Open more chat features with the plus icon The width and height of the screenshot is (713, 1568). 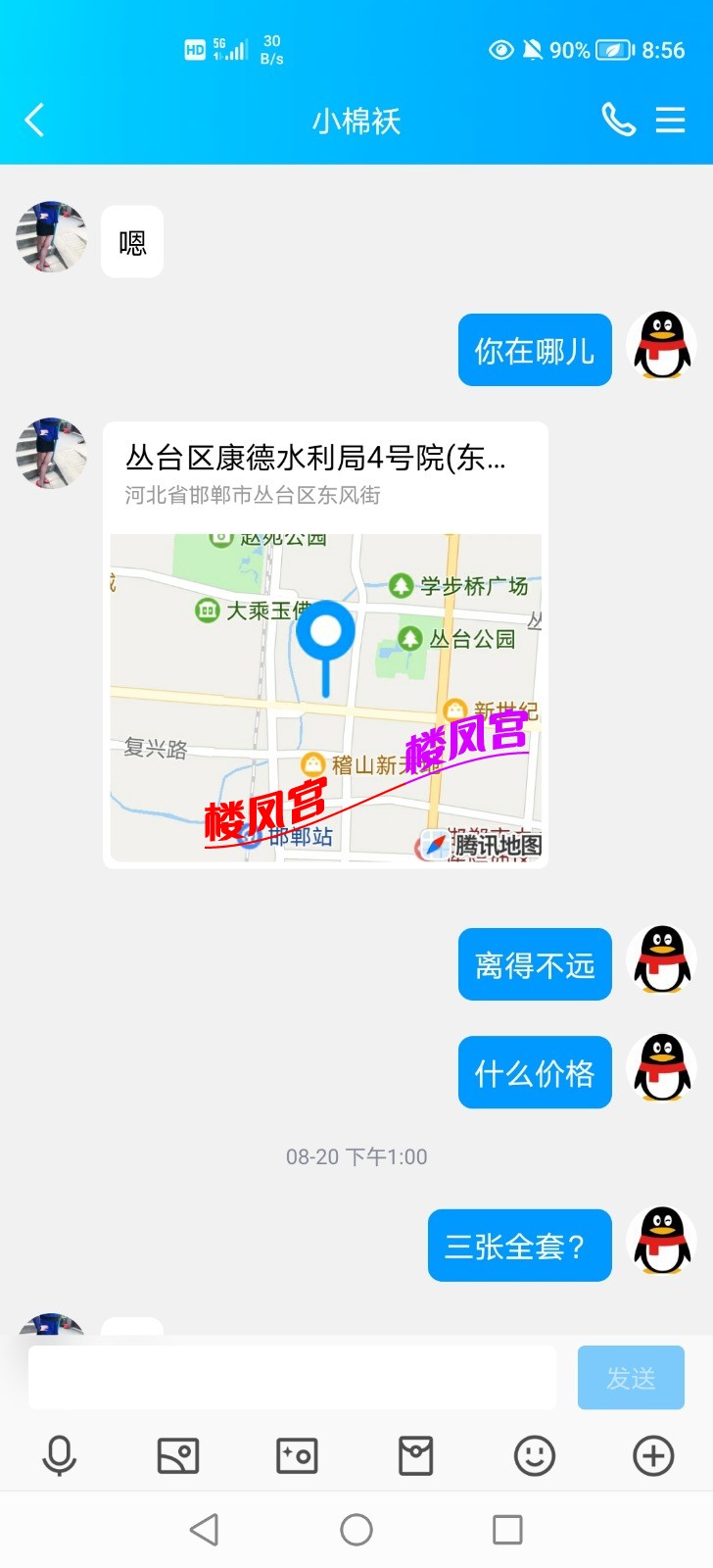click(653, 1456)
